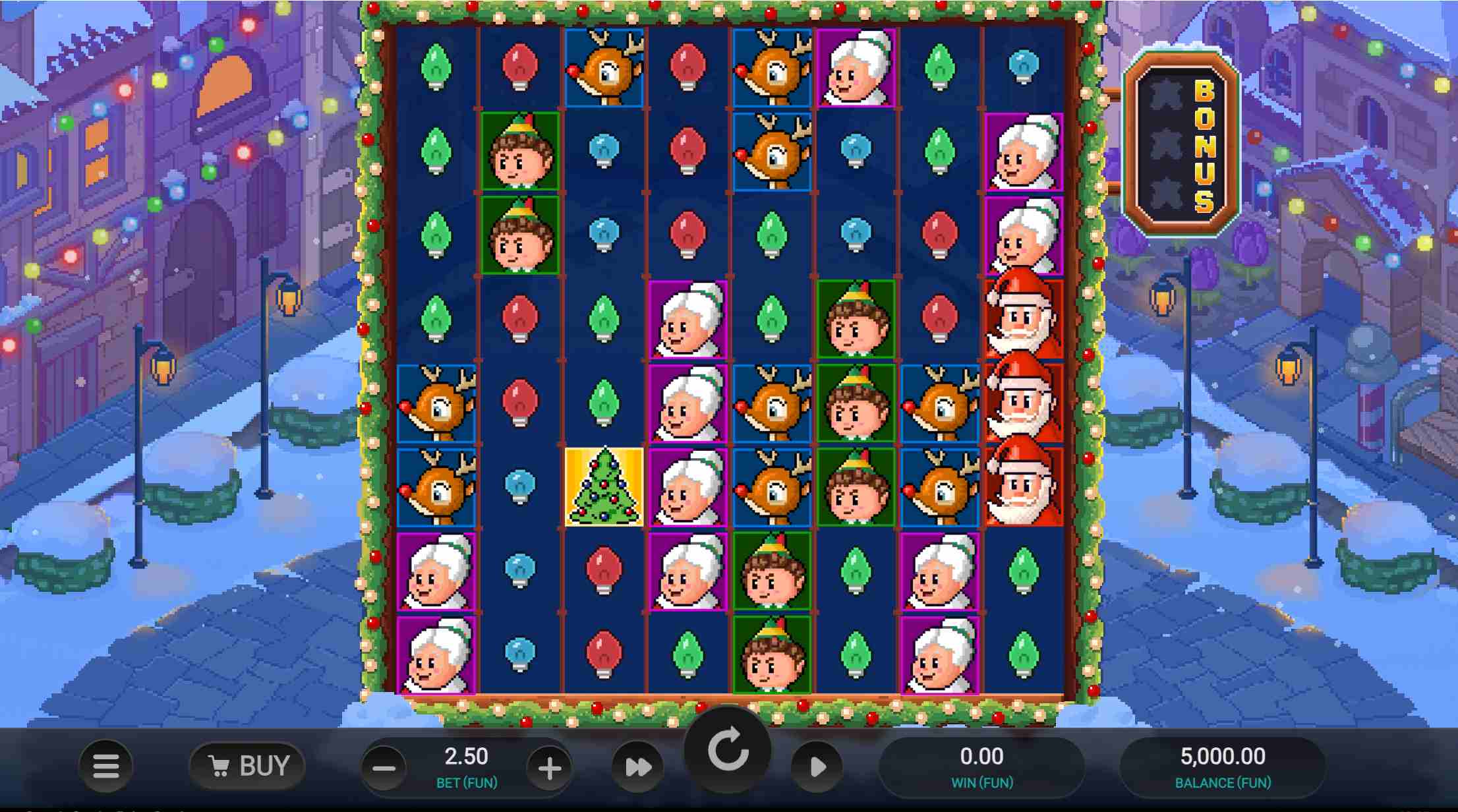Screen dimensions: 1458x812
Task: Decrease the bet with minus button
Action: pos(384,768)
